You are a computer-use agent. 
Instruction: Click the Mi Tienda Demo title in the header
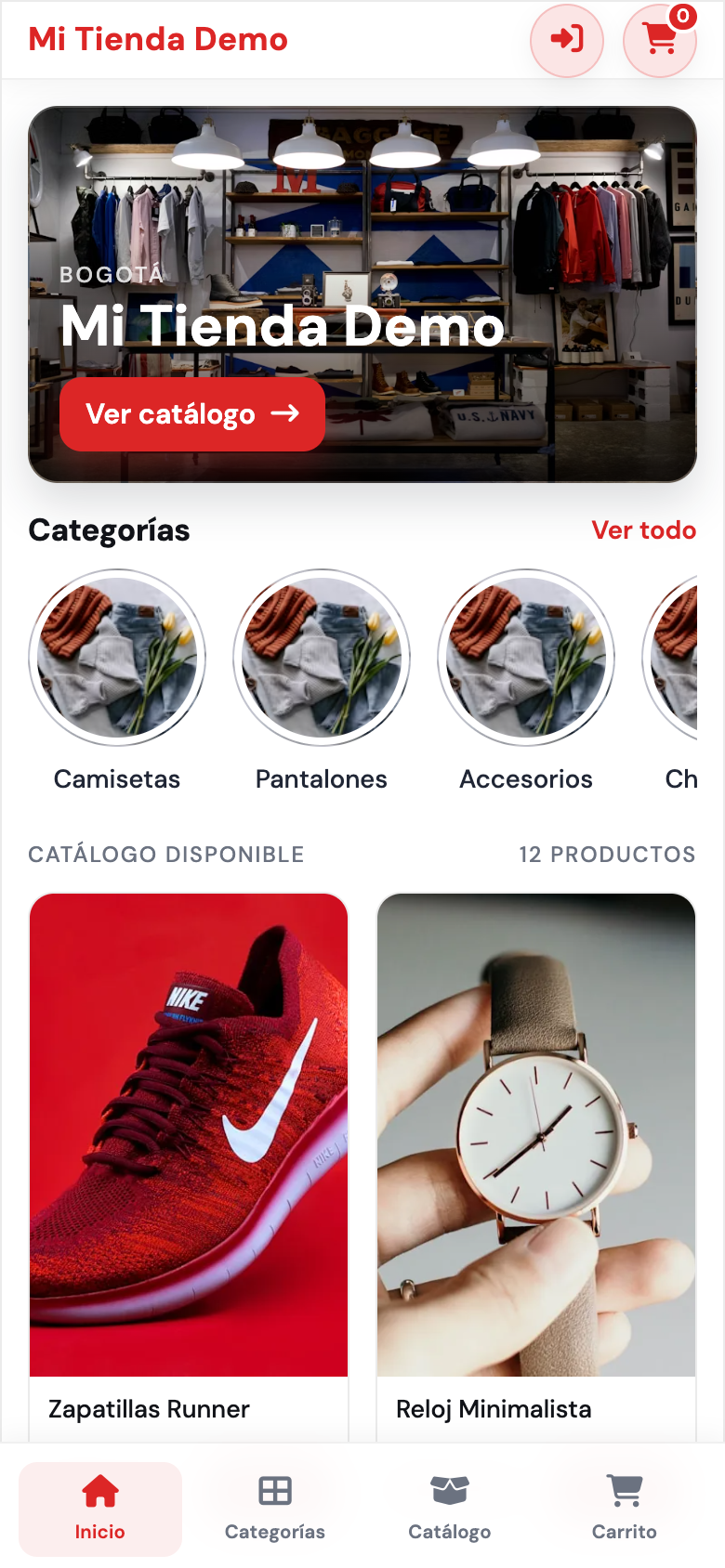[x=156, y=41]
